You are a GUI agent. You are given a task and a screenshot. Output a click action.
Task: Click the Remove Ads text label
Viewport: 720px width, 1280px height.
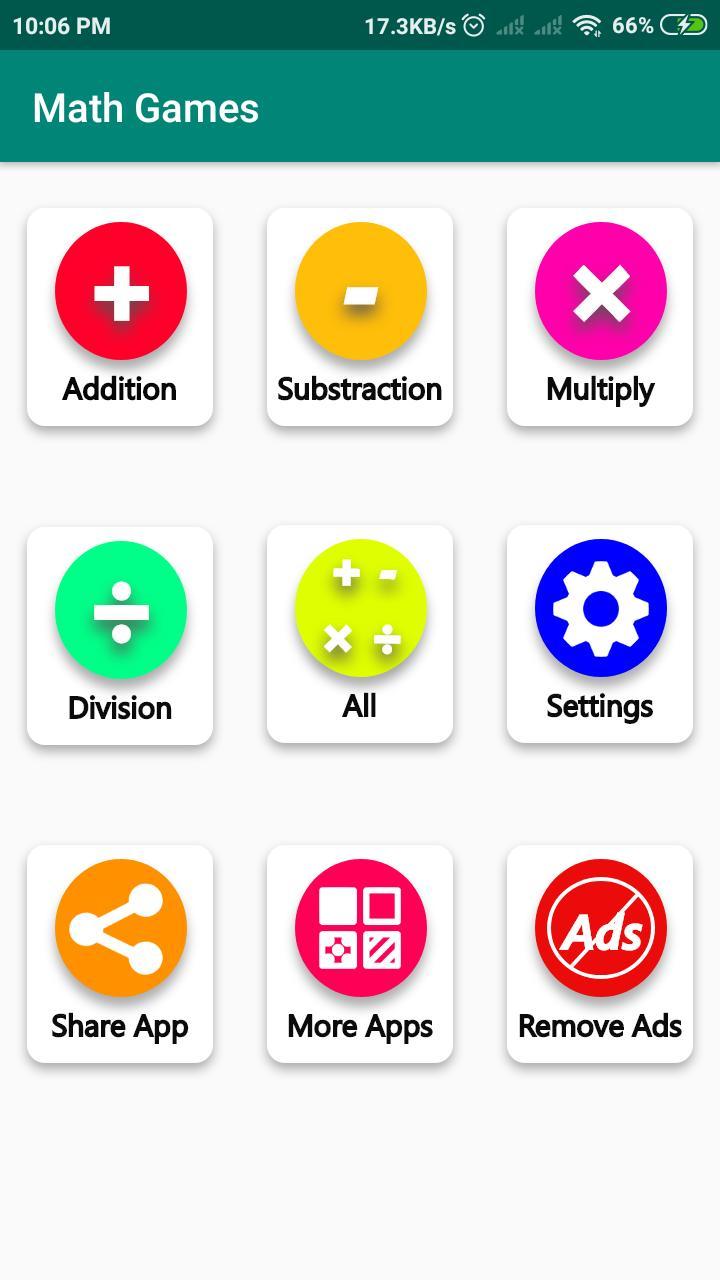[599, 1025]
